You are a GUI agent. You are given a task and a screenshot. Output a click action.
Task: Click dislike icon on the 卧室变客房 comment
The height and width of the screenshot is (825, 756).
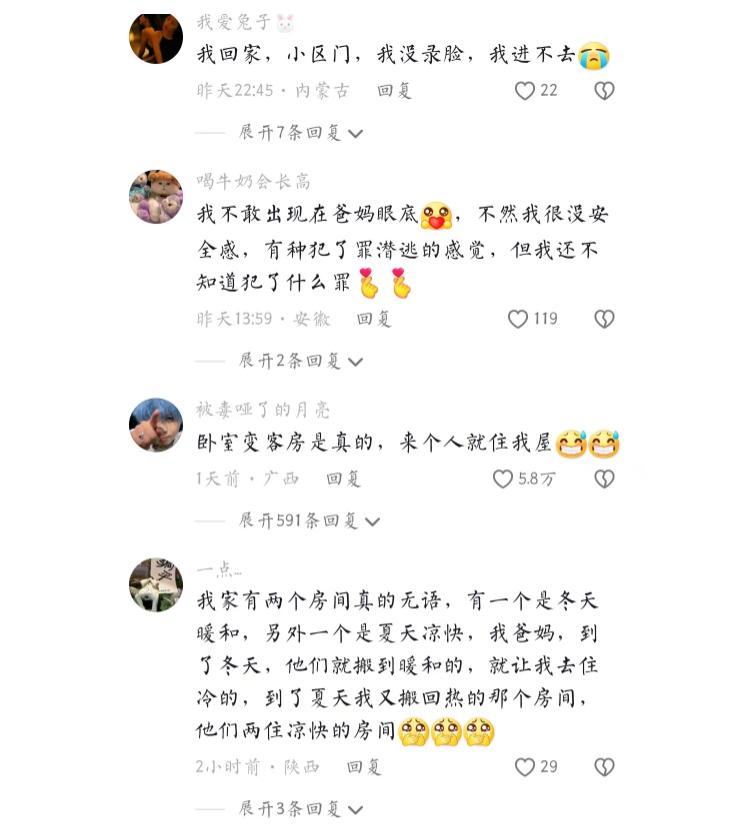604,479
